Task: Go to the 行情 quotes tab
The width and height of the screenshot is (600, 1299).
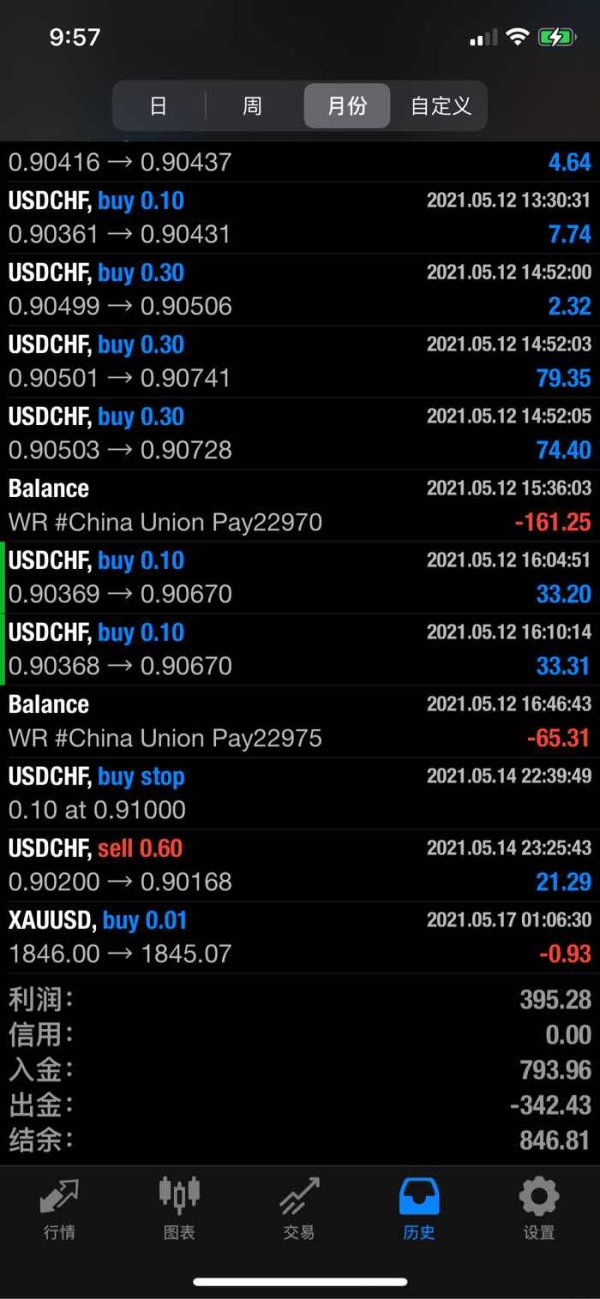Action: pyautogui.click(x=59, y=1209)
